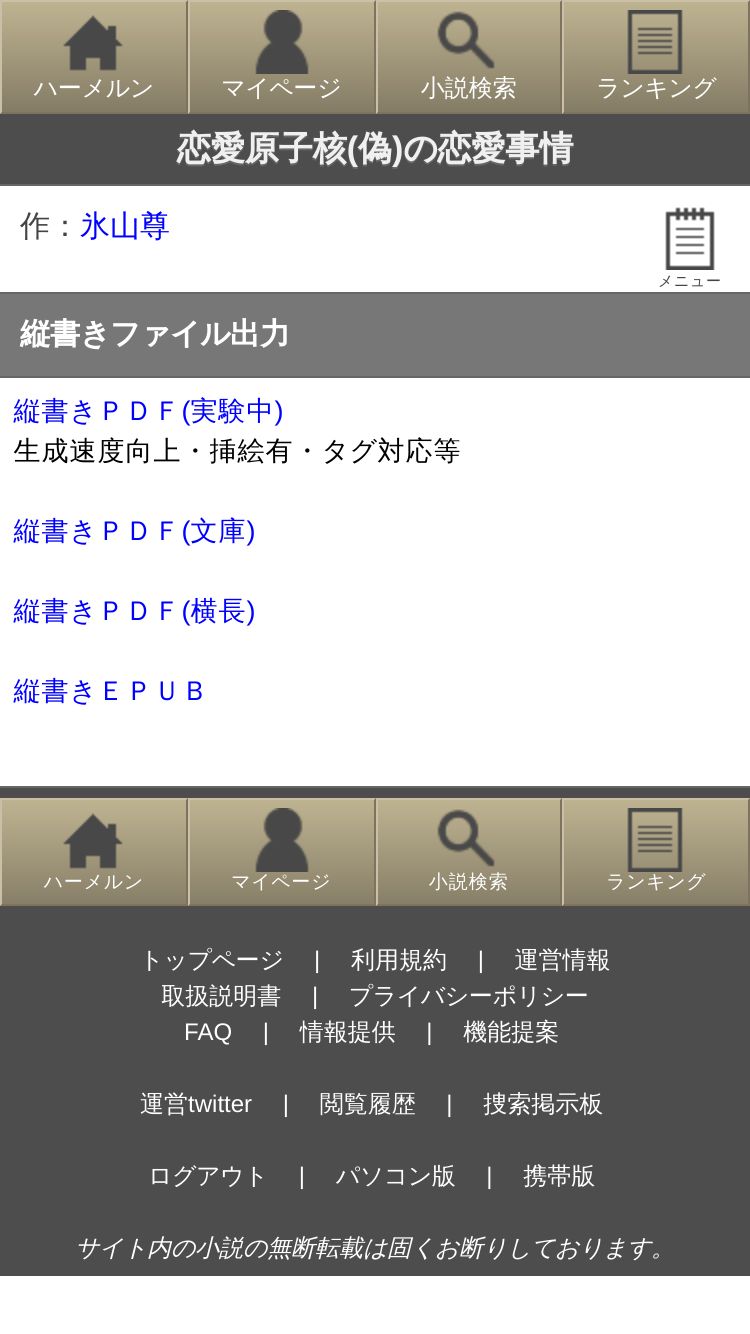Screen dimensions: 750x1334
Task: Open 縦書きPDF(実験中) link
Action: (148, 411)
